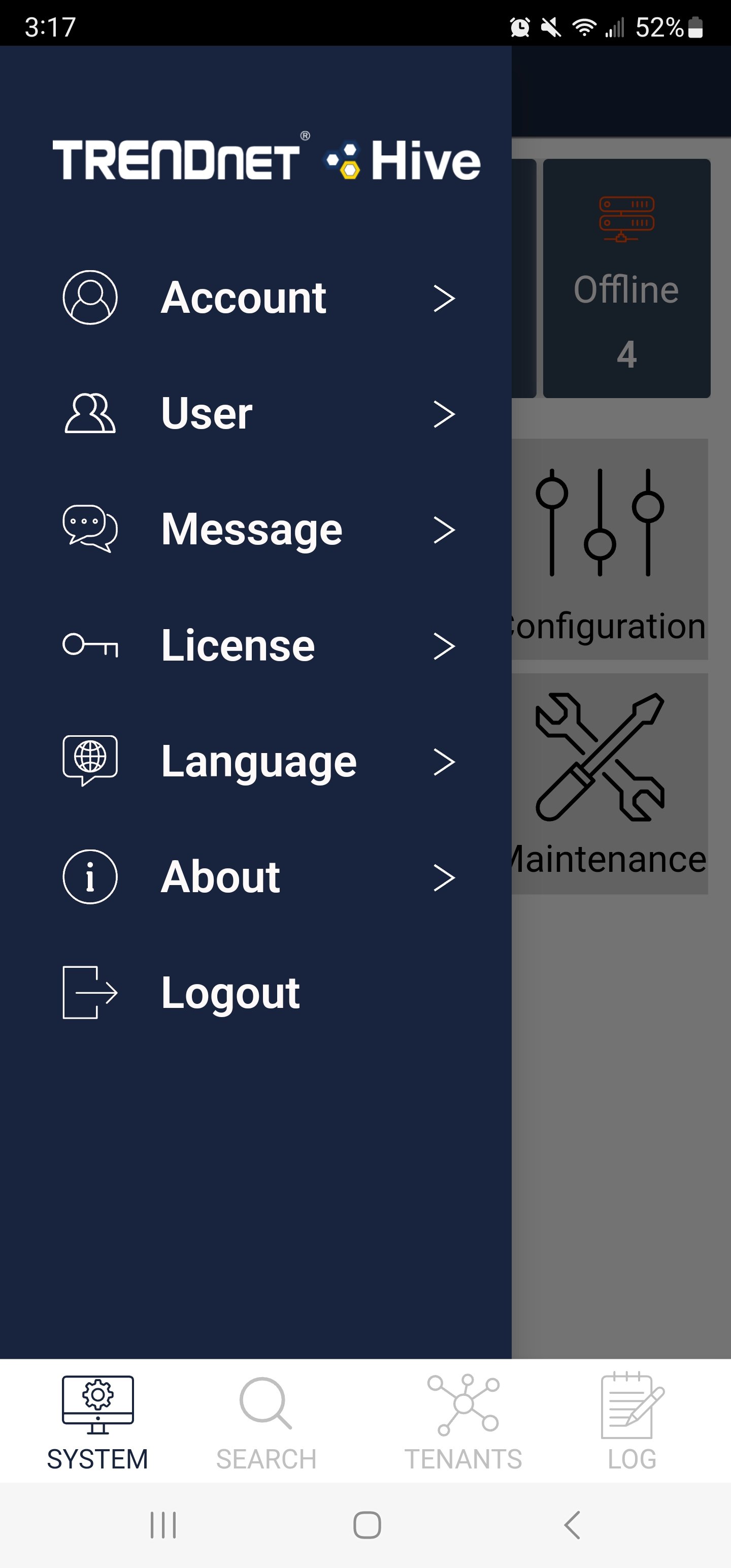Open the TENANTS tab
This screenshot has height=1568, width=731.
[x=464, y=1418]
